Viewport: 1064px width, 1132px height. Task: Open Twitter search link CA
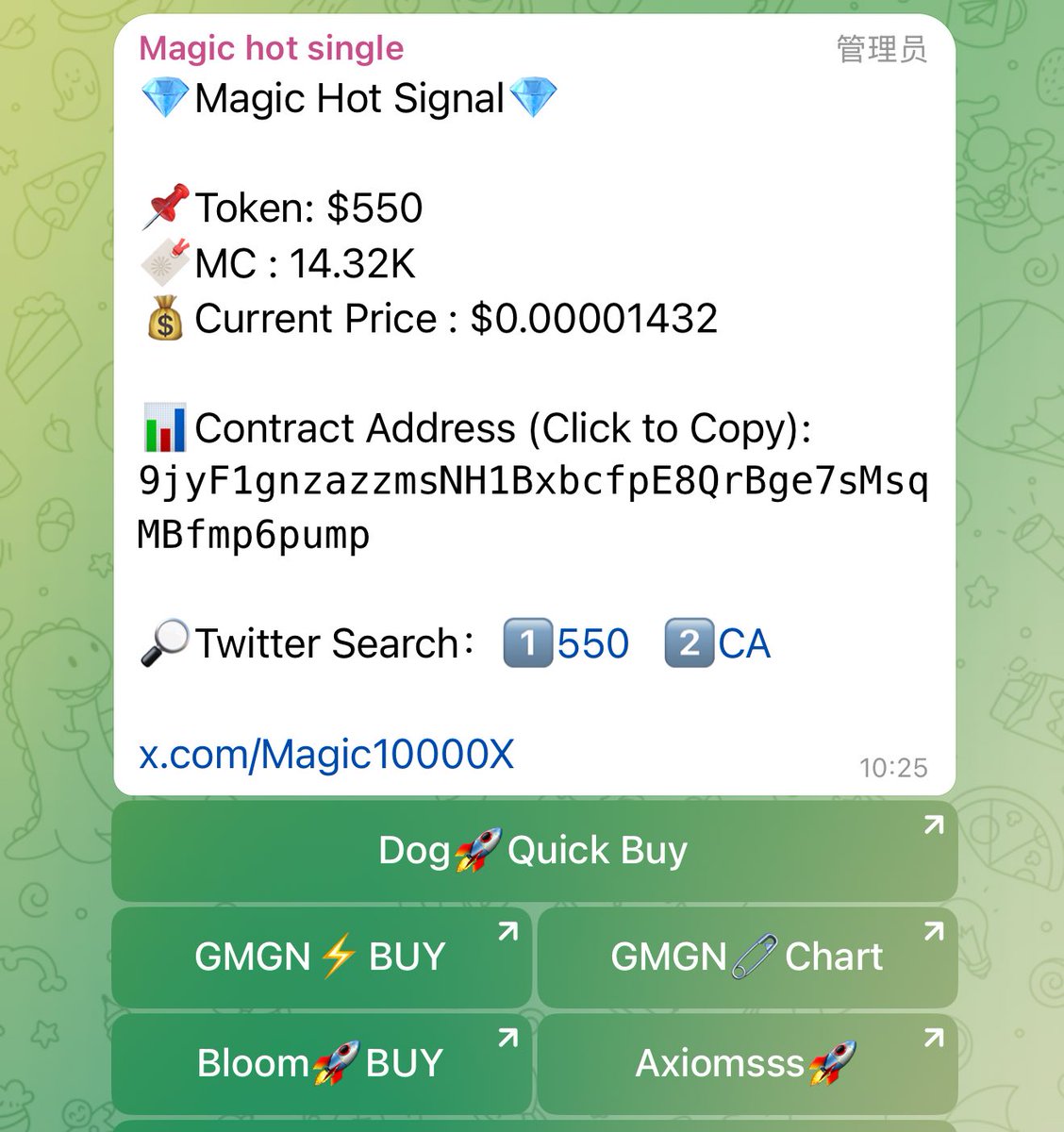pos(743,644)
